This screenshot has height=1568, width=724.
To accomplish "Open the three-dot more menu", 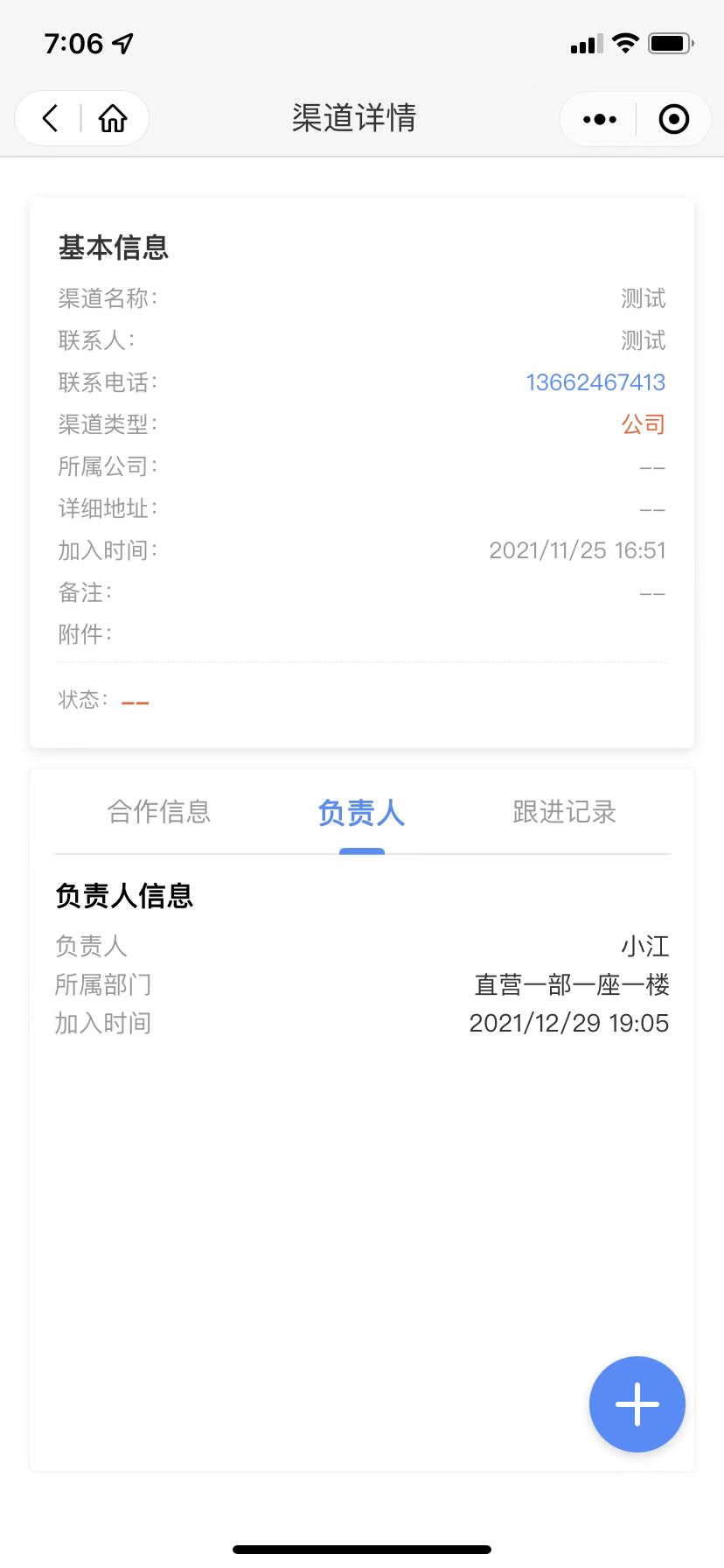I will tap(600, 119).
